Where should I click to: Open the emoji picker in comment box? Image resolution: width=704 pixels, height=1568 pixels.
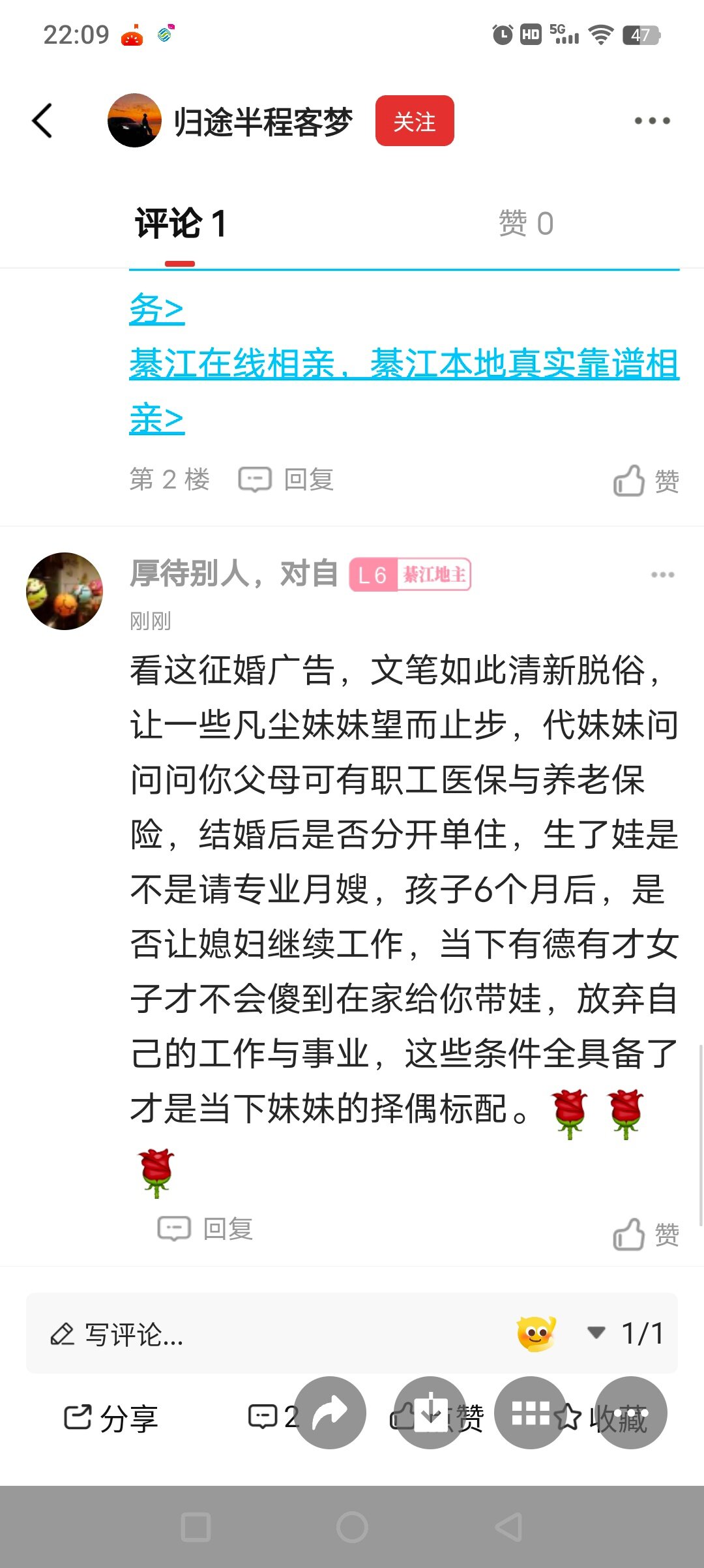click(536, 1333)
